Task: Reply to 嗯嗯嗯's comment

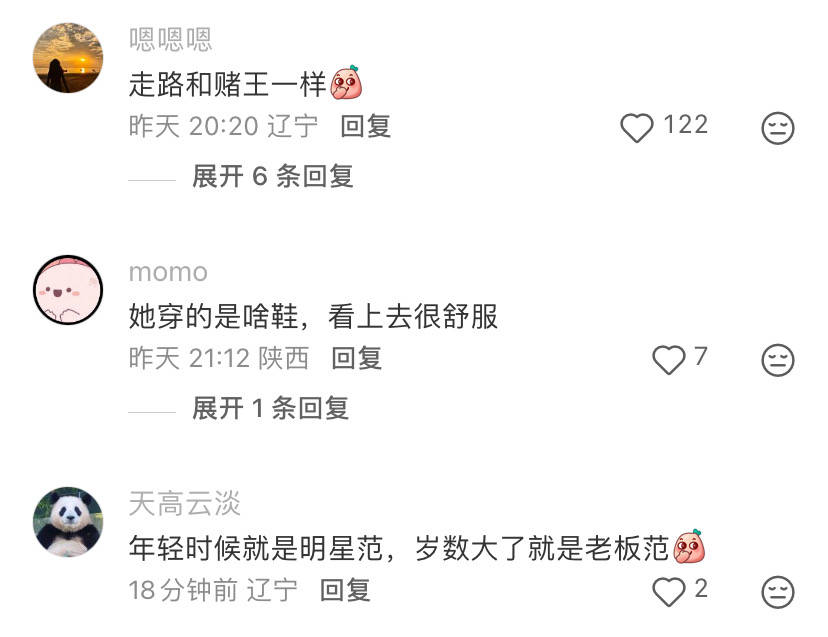Action: tap(365, 126)
